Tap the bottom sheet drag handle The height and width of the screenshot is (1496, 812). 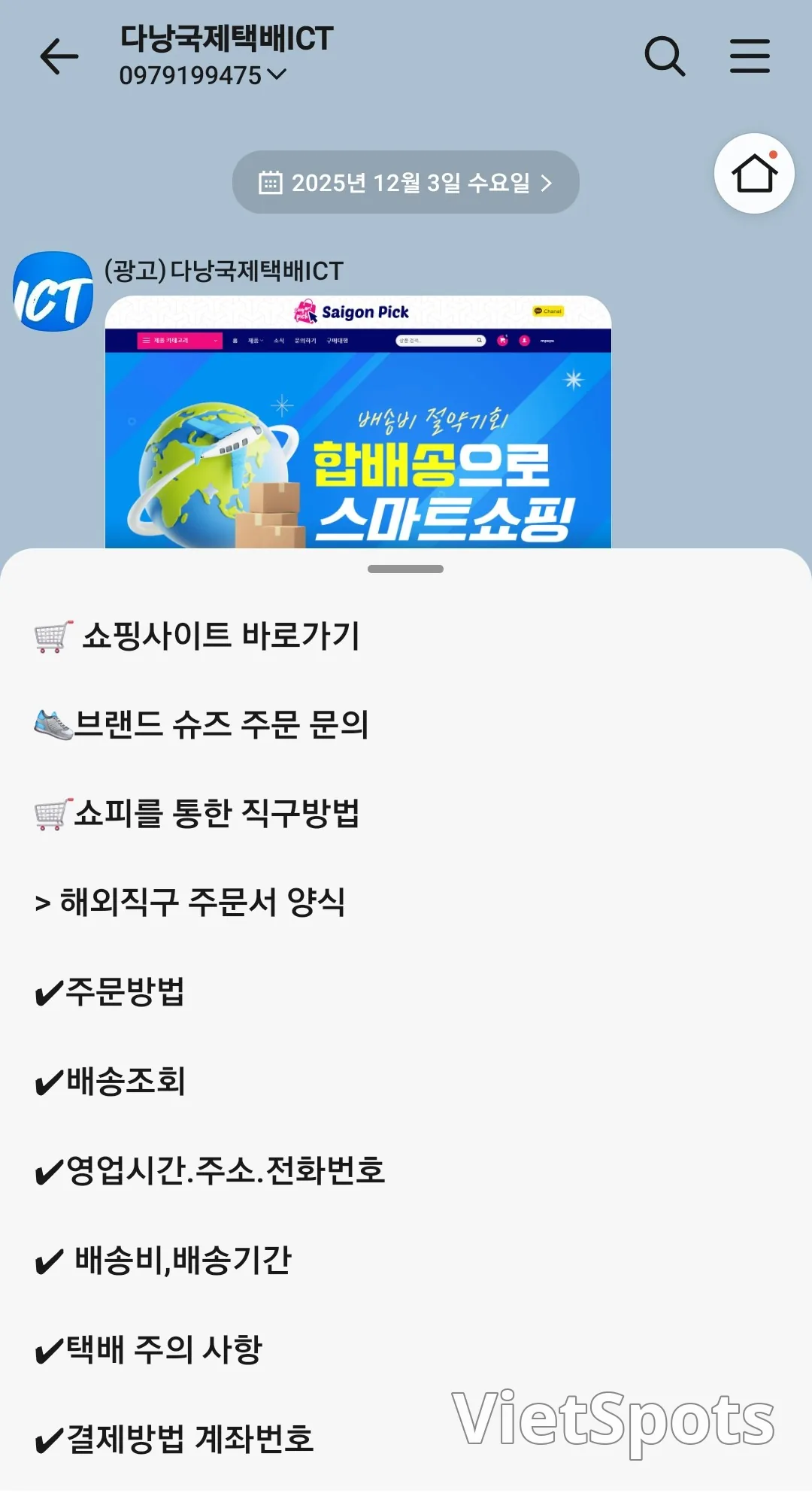(x=405, y=569)
